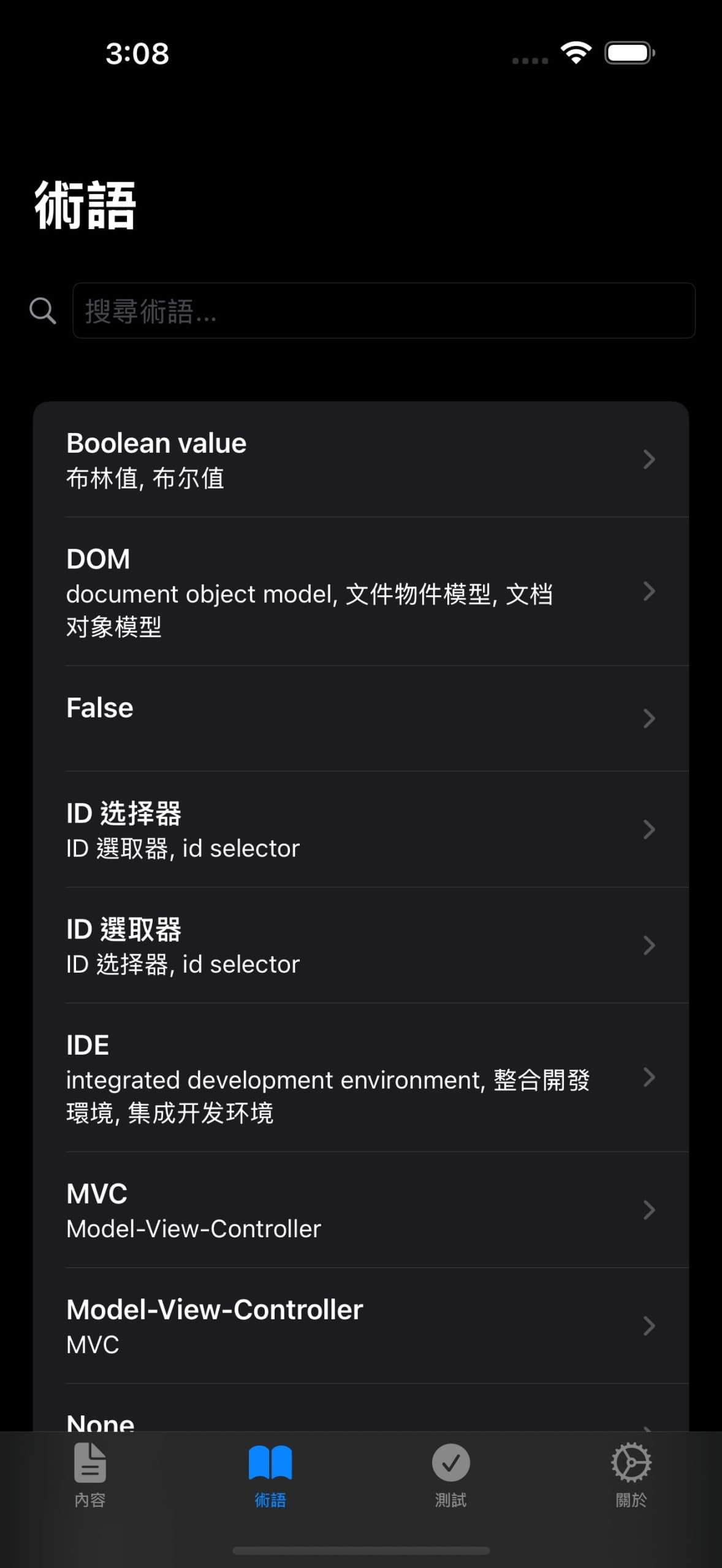Image resolution: width=722 pixels, height=1568 pixels.
Task: Tap the chevron beside Model-View-Controller
Action: (x=650, y=1326)
